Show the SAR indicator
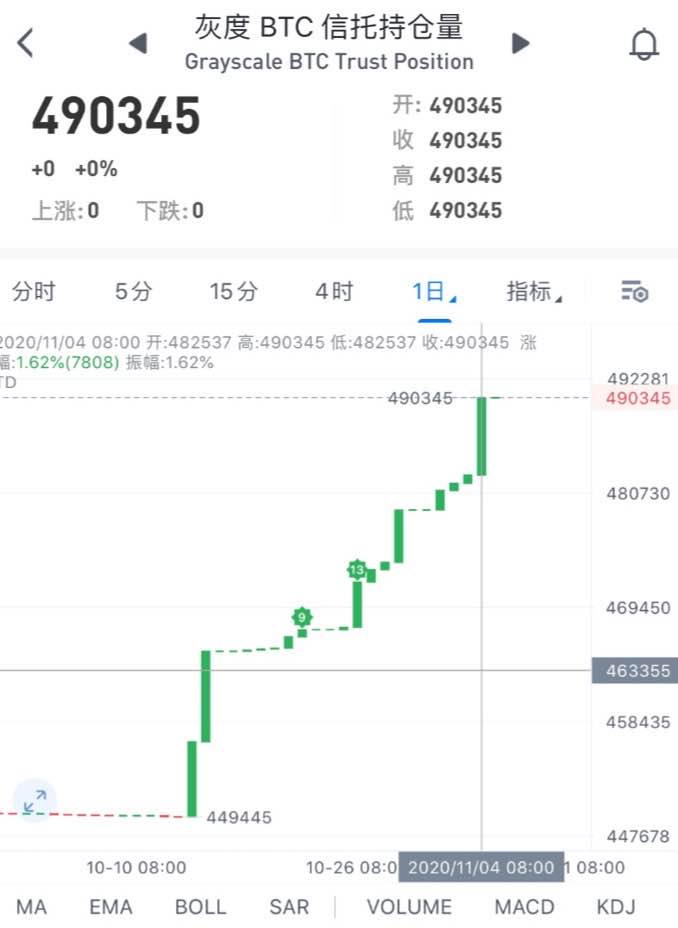Image resolution: width=678 pixels, height=928 pixels. point(289,907)
